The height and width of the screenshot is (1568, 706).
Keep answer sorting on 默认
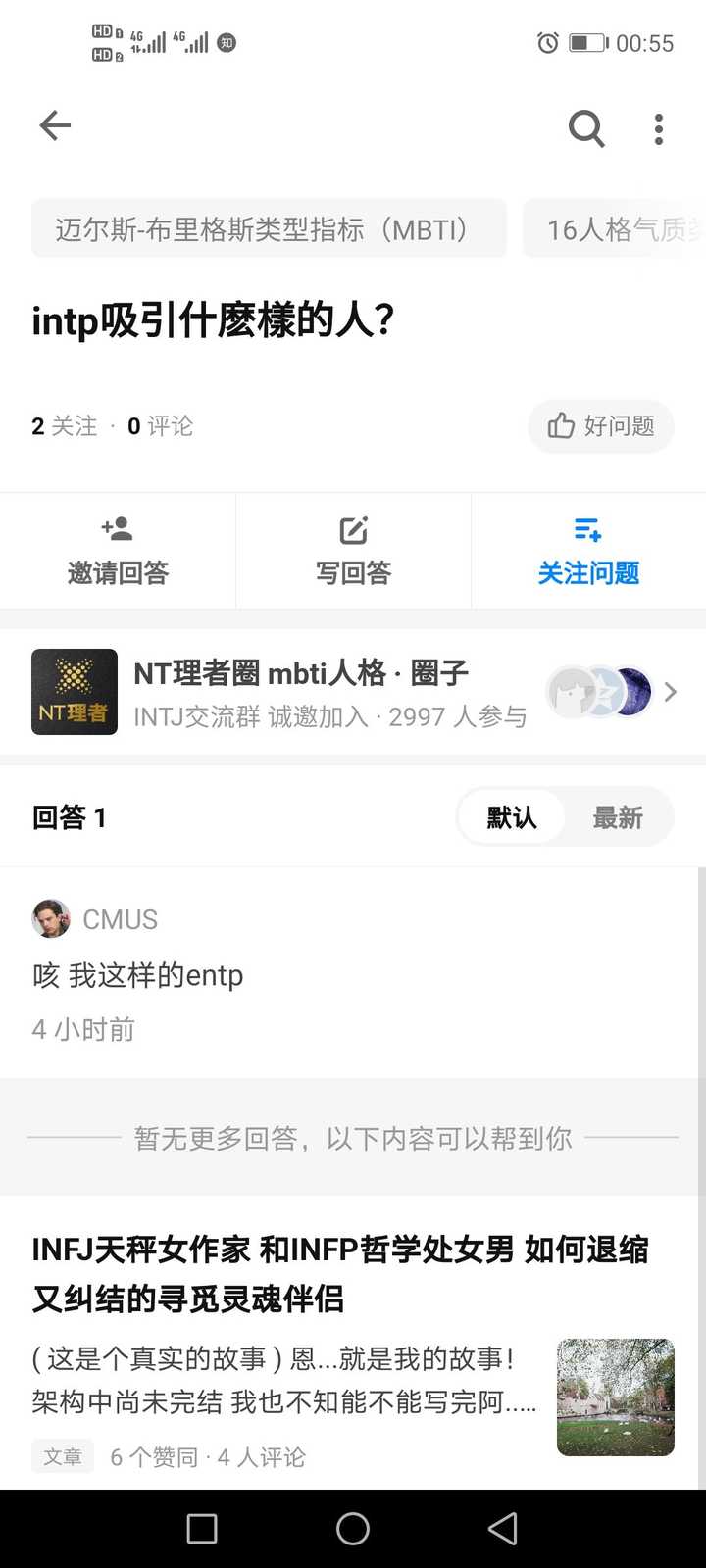point(512,816)
